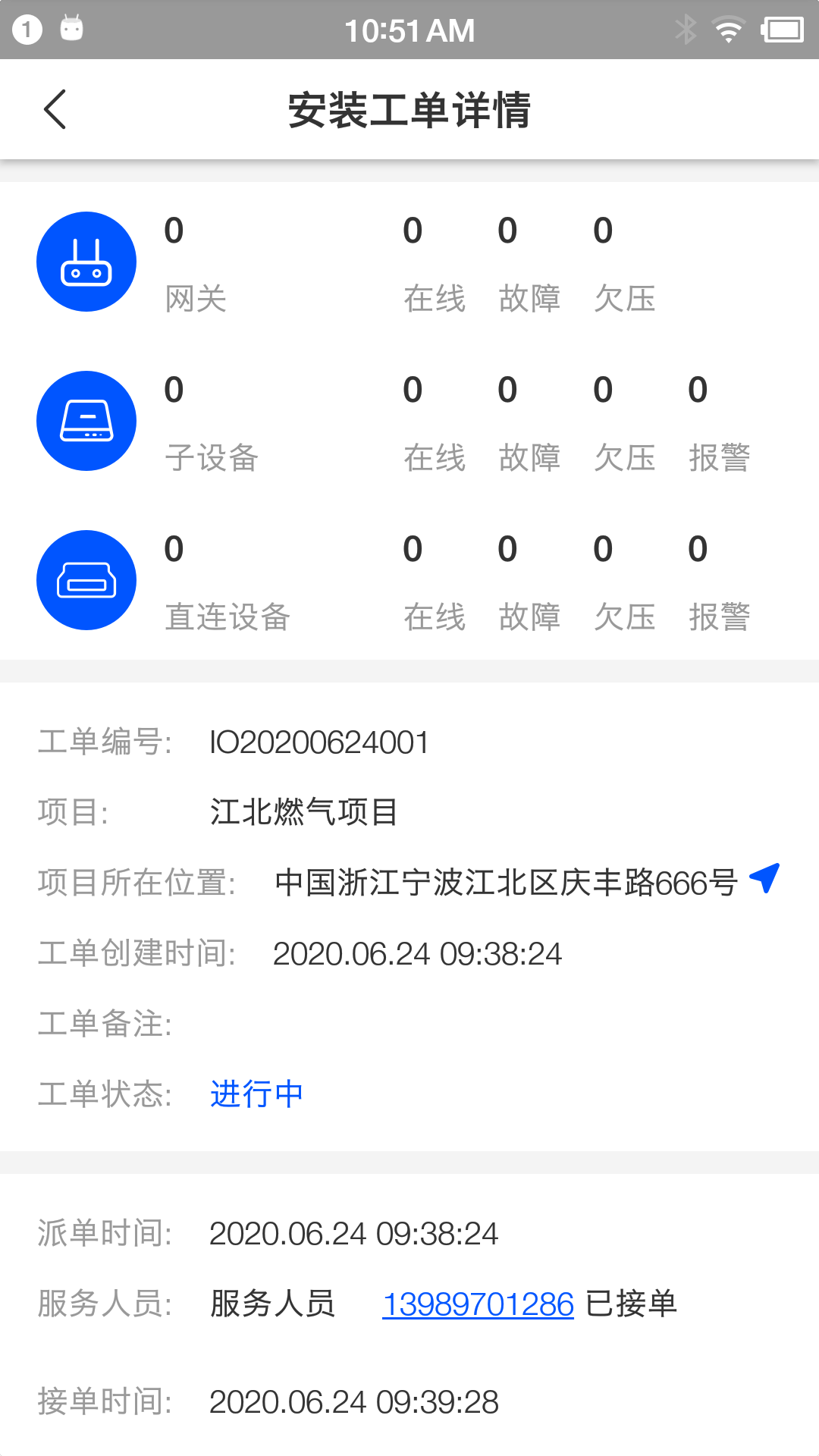Open the 直连设备 direct-connect device summary
This screenshot has width=819, height=1456.
point(86,580)
